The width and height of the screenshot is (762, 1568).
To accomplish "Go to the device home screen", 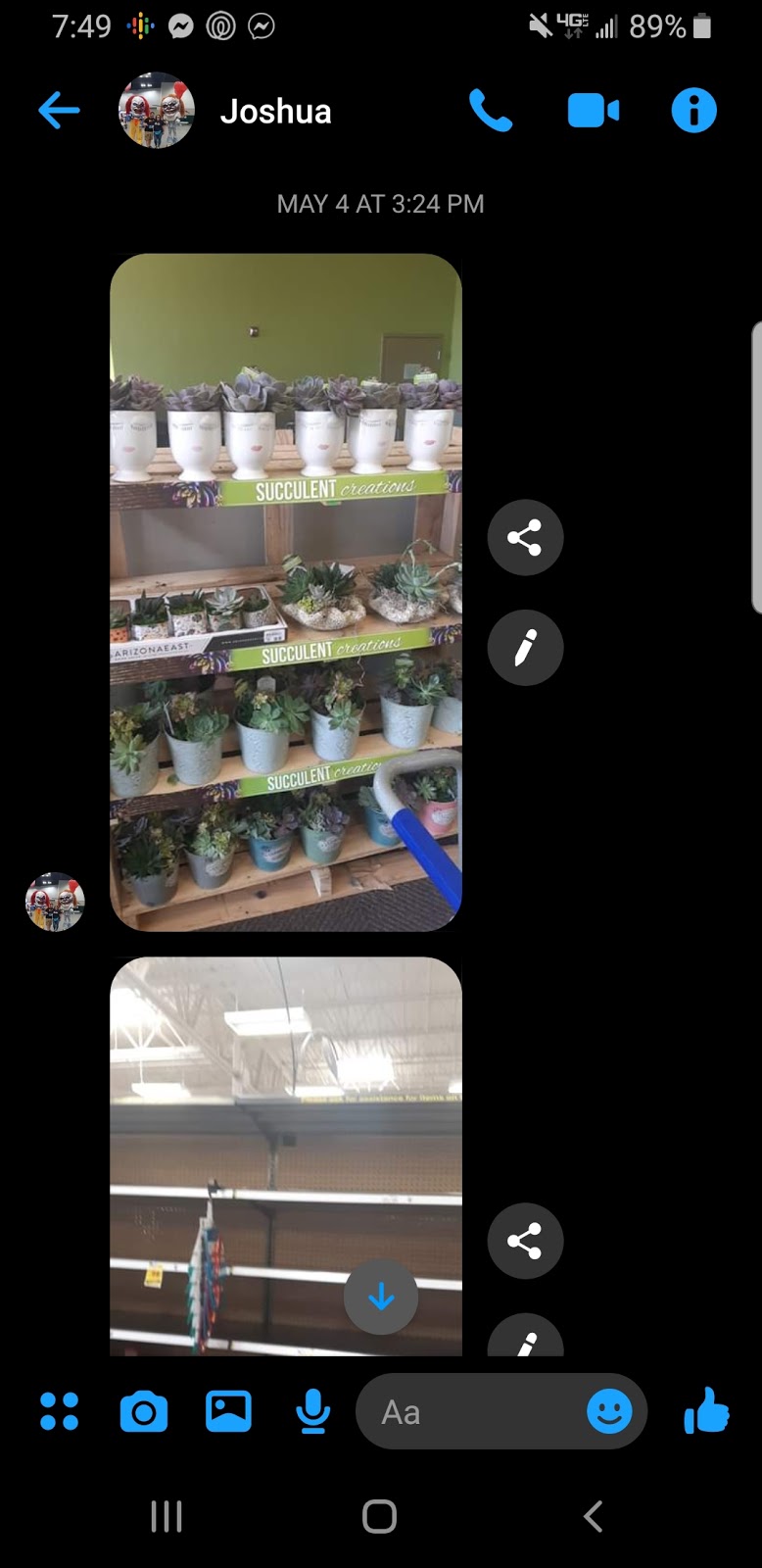I will click(x=380, y=1516).
